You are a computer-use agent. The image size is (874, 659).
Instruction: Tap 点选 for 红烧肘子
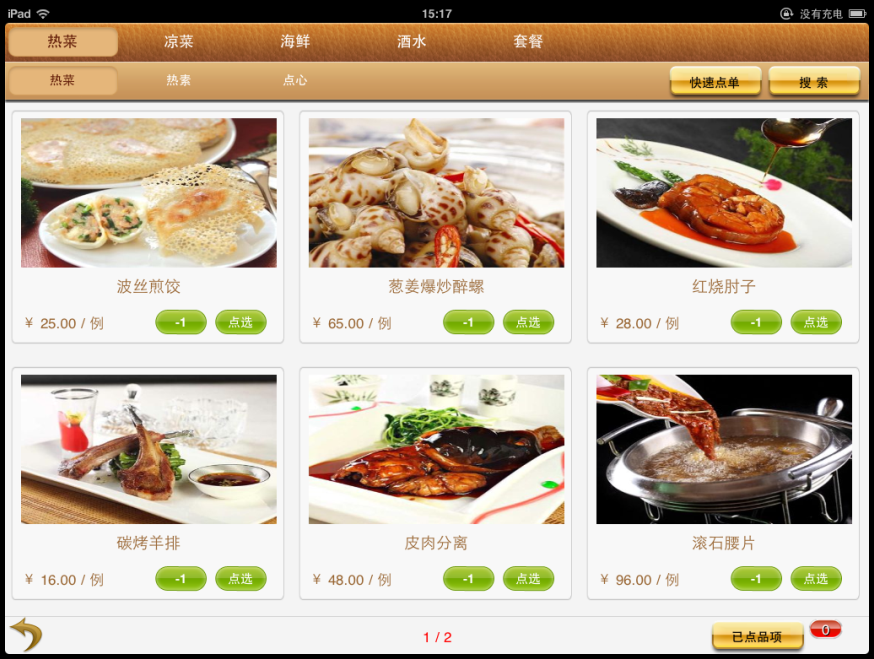816,322
